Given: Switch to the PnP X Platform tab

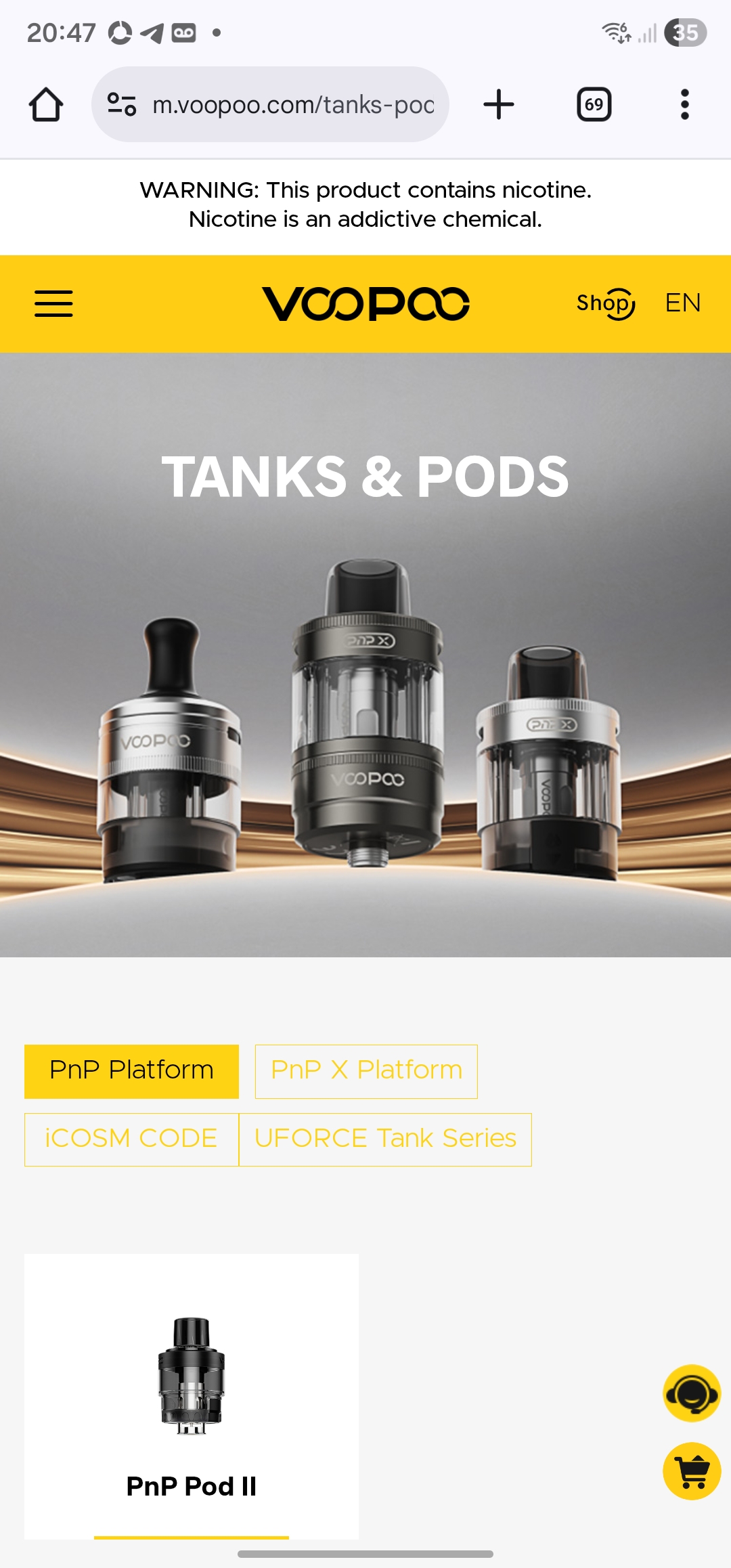Looking at the screenshot, I should click(x=366, y=1071).
